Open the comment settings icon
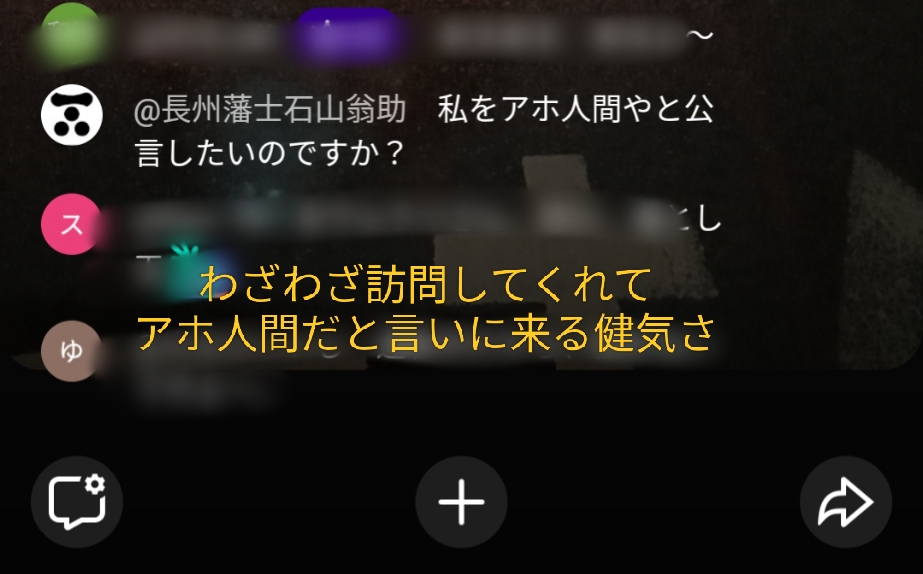 click(77, 502)
